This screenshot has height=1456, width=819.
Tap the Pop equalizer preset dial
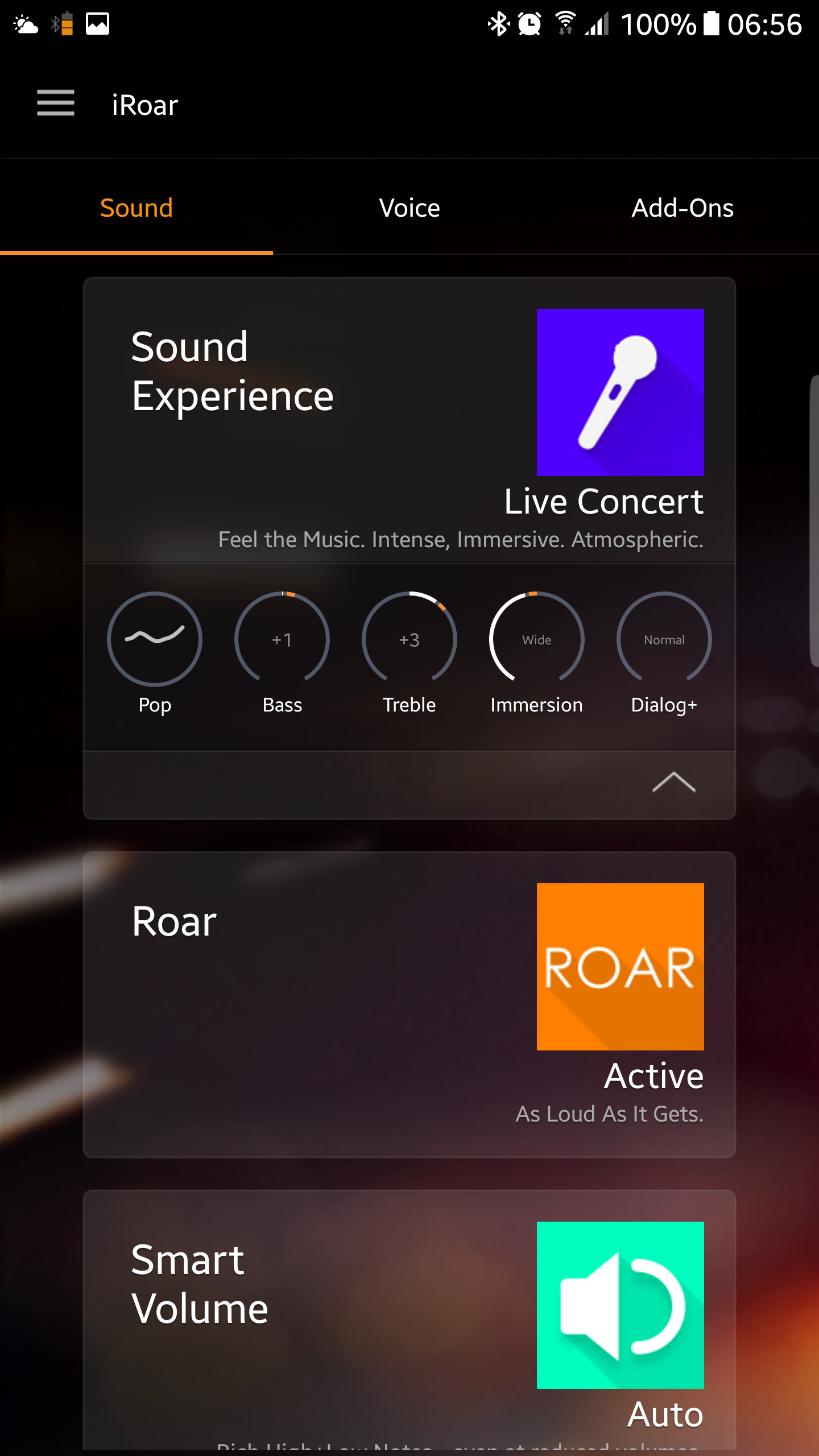pos(155,639)
